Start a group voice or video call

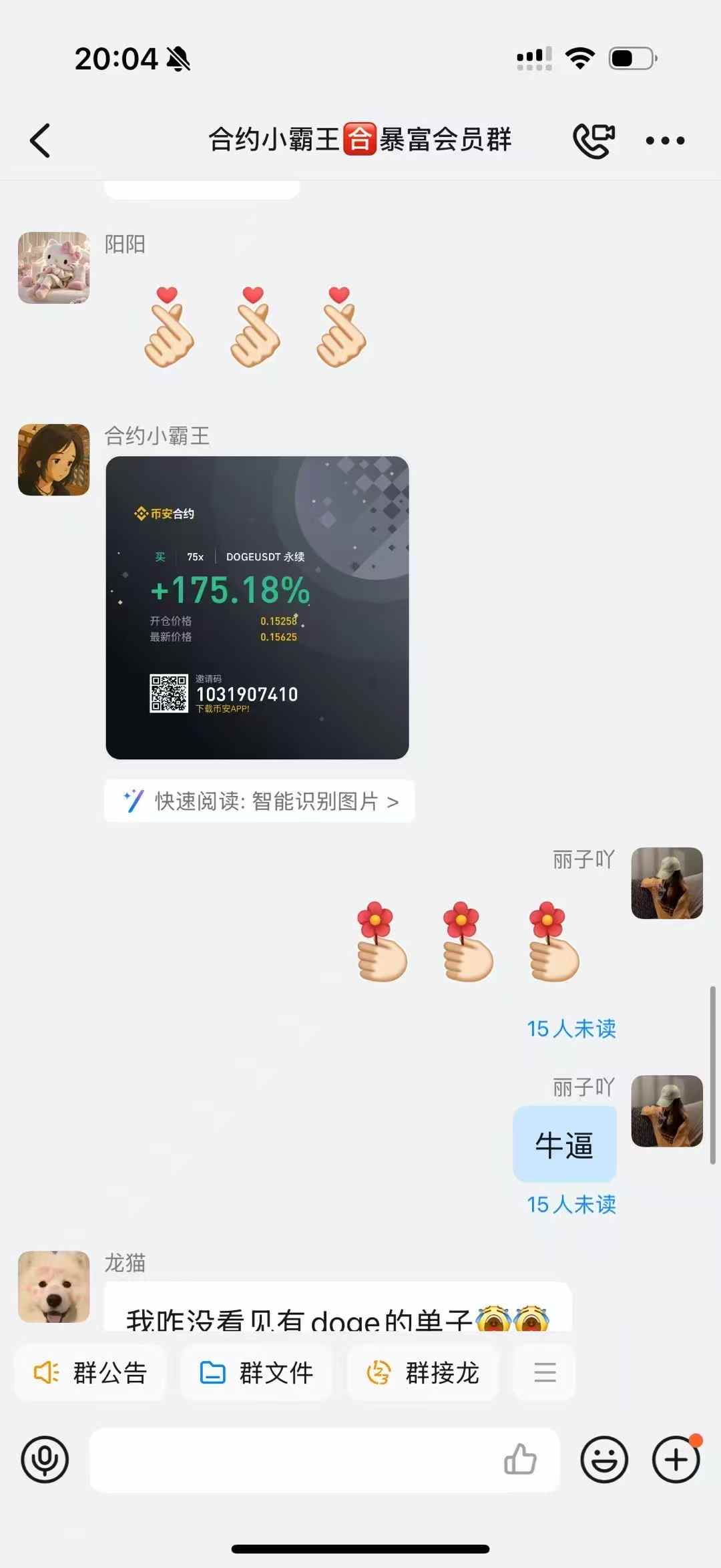point(593,140)
